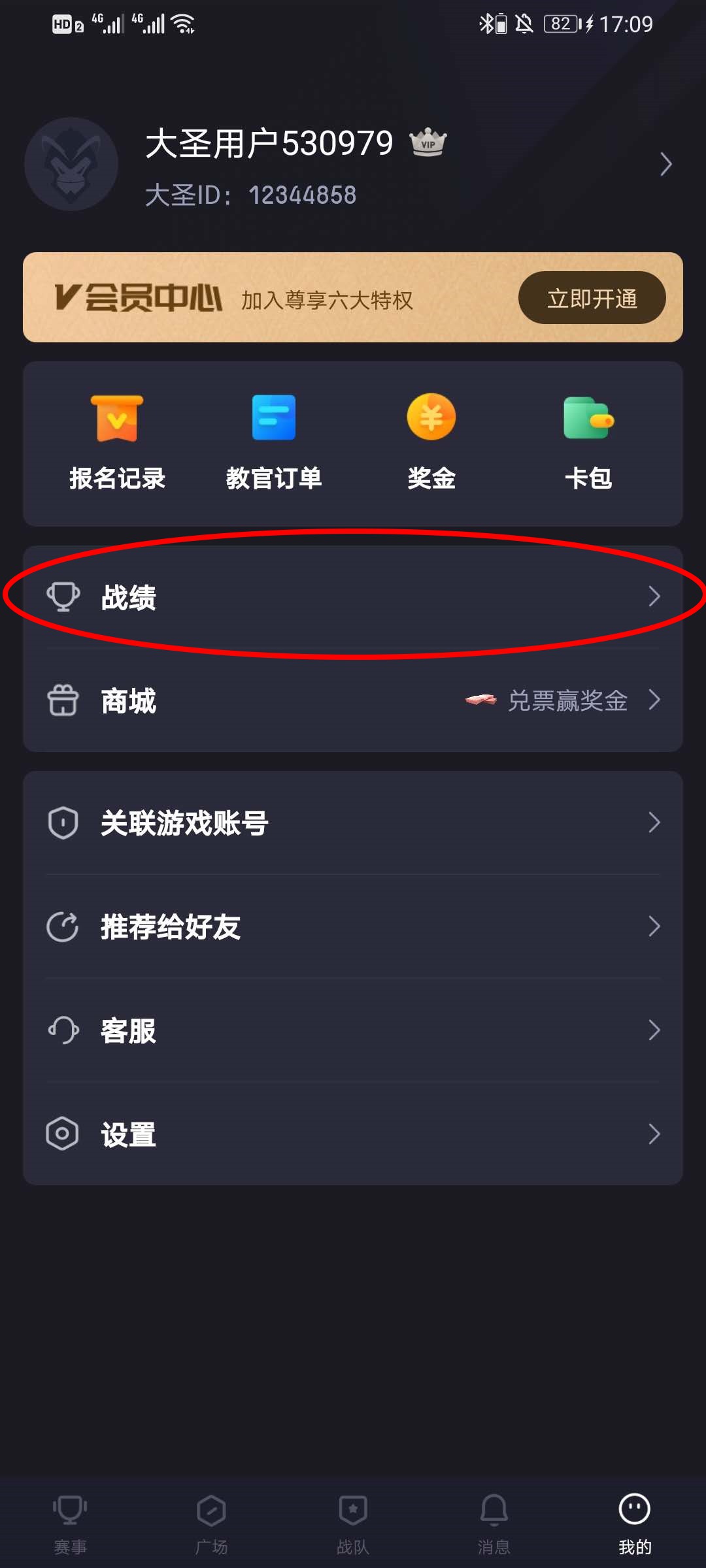Open 设置 settings
Image resolution: width=706 pixels, height=1568 pixels.
(x=353, y=1134)
